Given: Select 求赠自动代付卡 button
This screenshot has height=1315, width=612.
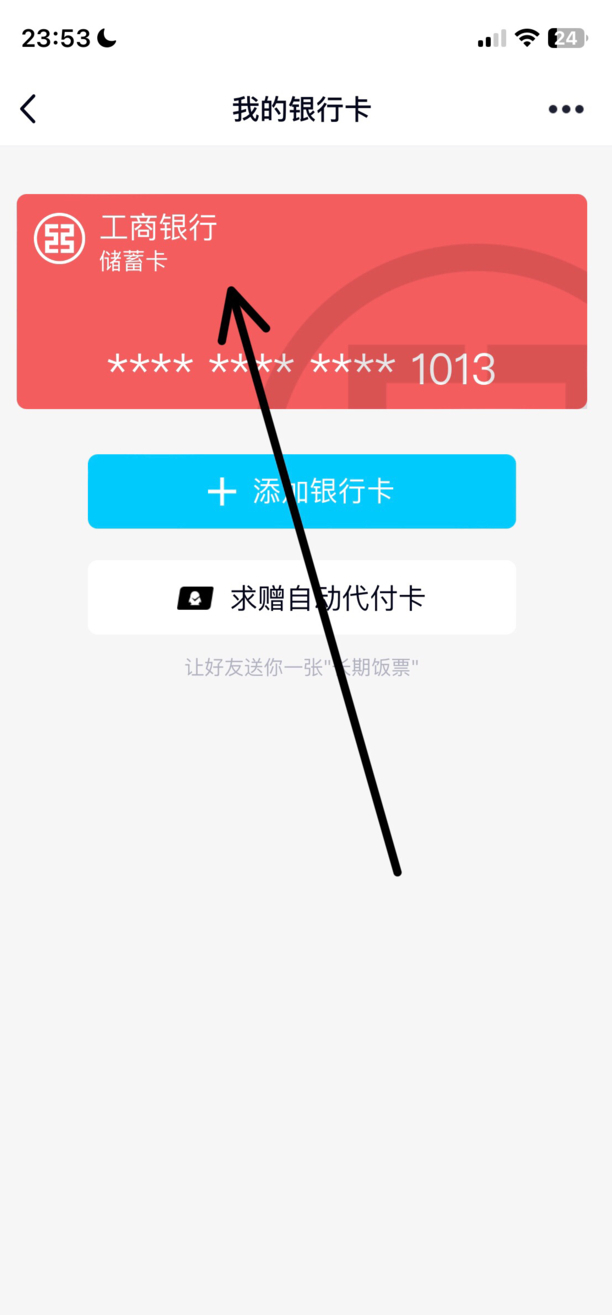Looking at the screenshot, I should pos(301,598).
